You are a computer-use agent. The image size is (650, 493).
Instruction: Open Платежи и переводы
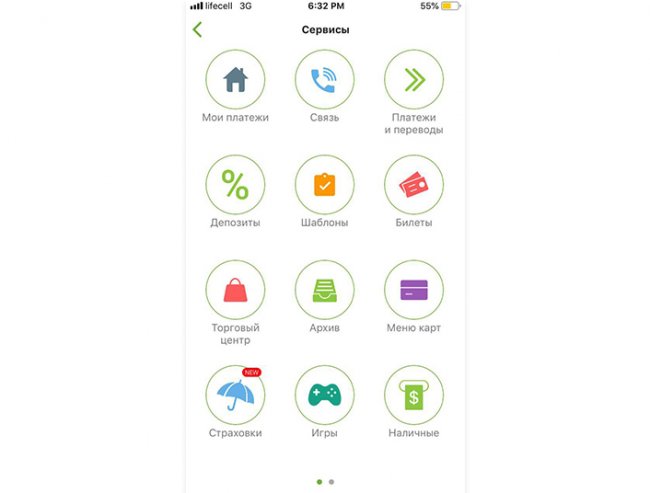(x=414, y=80)
